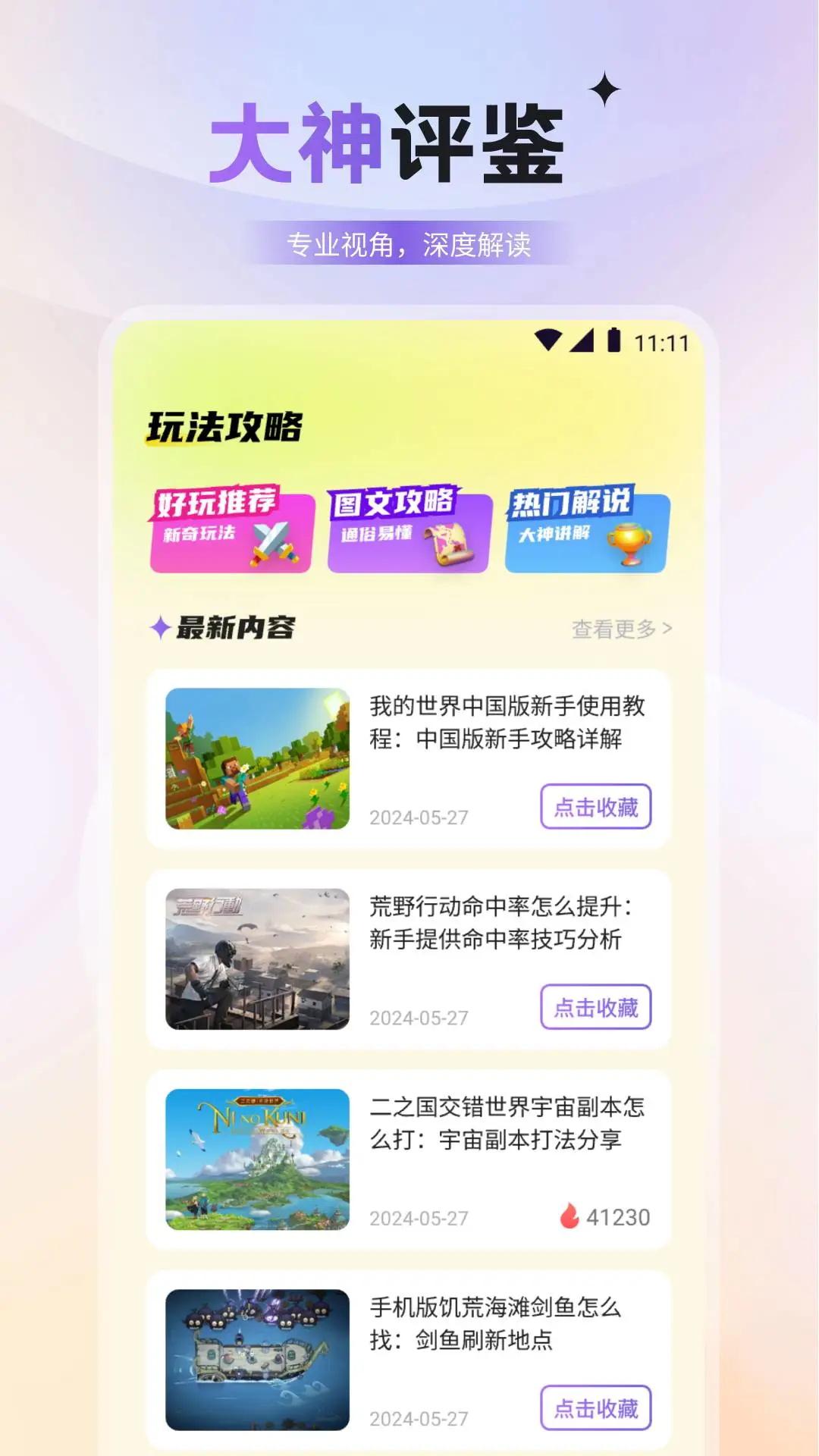
Task: Tap the WiFi icon in the status bar
Action: (x=548, y=340)
